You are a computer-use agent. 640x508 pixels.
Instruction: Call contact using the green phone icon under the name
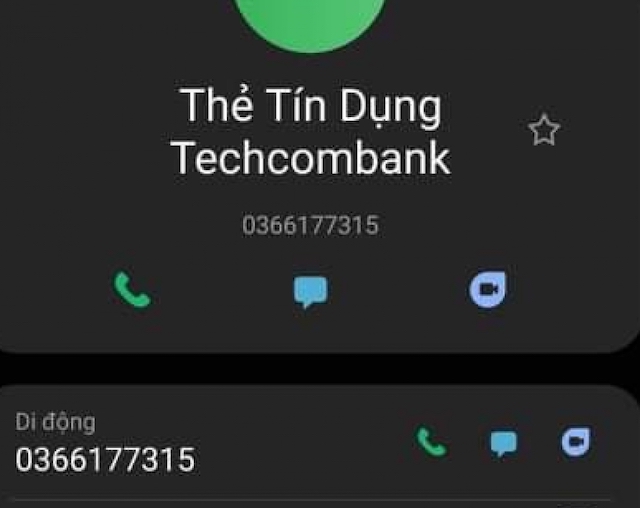132,290
